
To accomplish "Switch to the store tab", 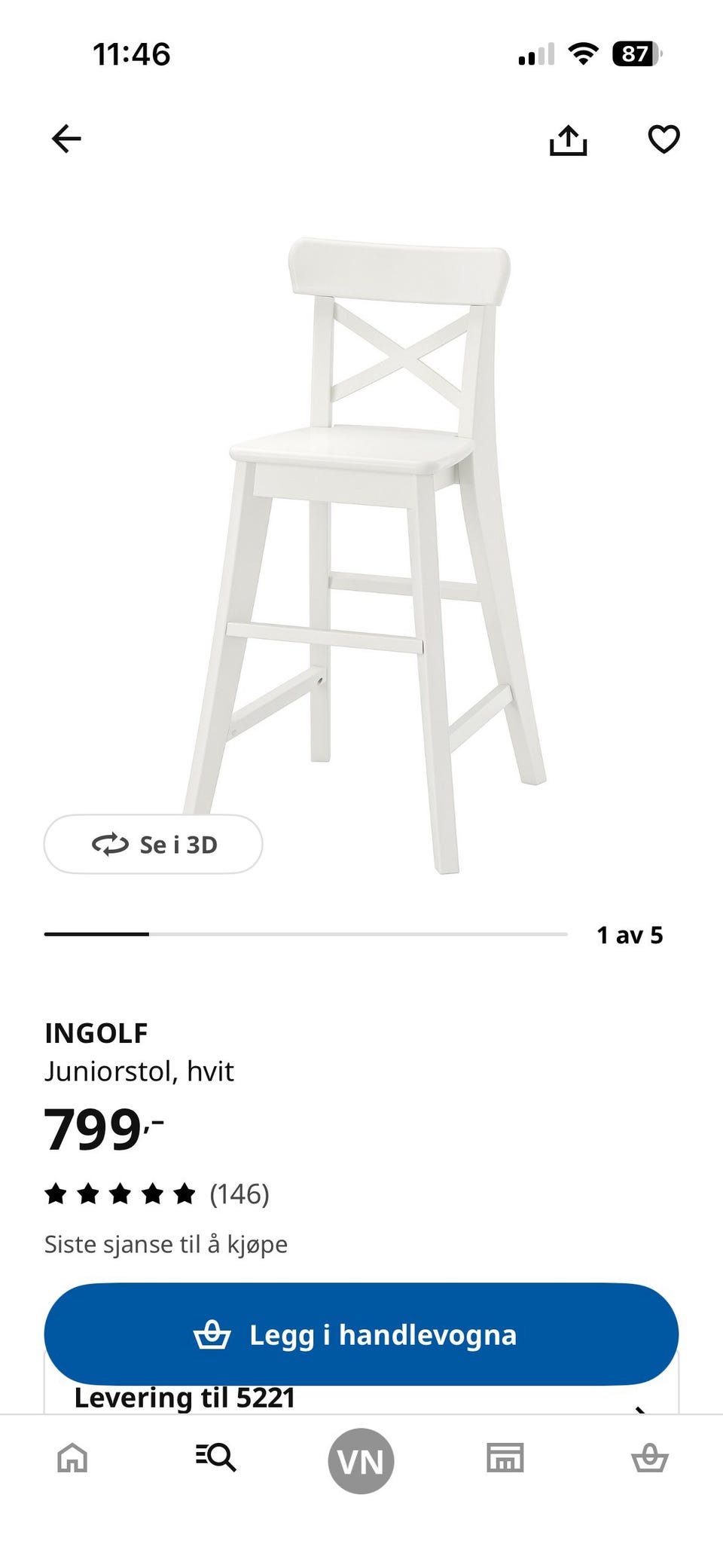I will click(x=505, y=1458).
